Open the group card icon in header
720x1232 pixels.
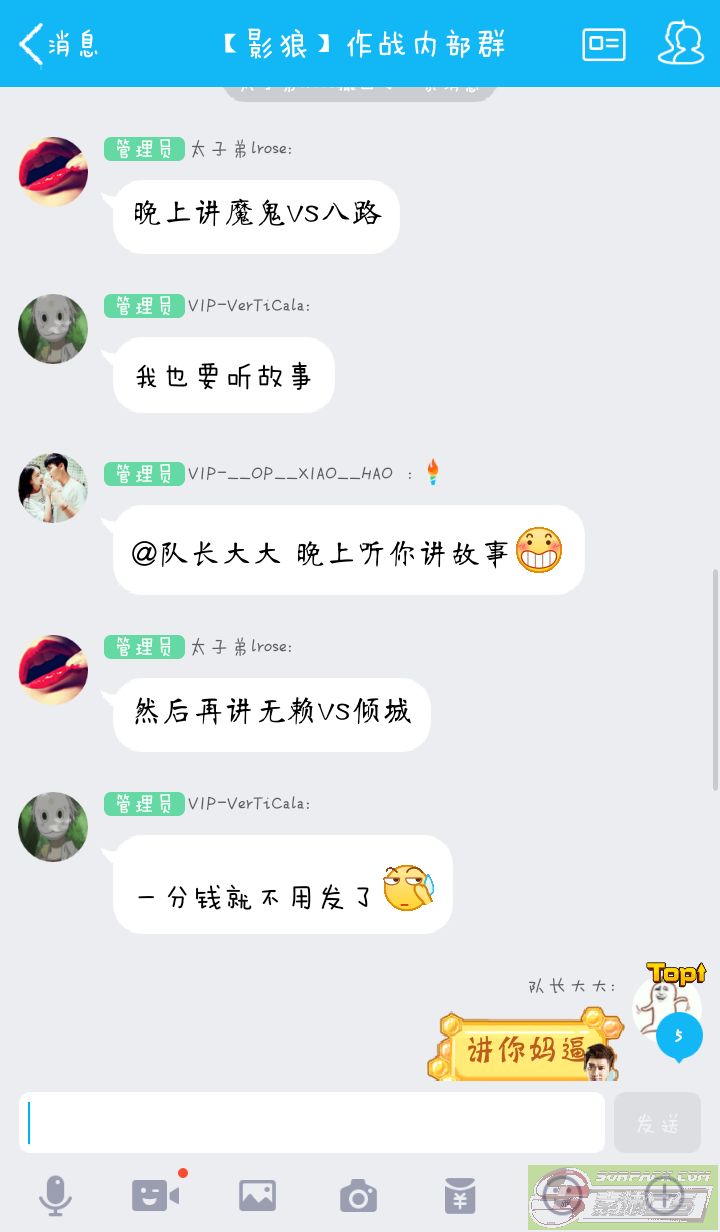pos(604,45)
